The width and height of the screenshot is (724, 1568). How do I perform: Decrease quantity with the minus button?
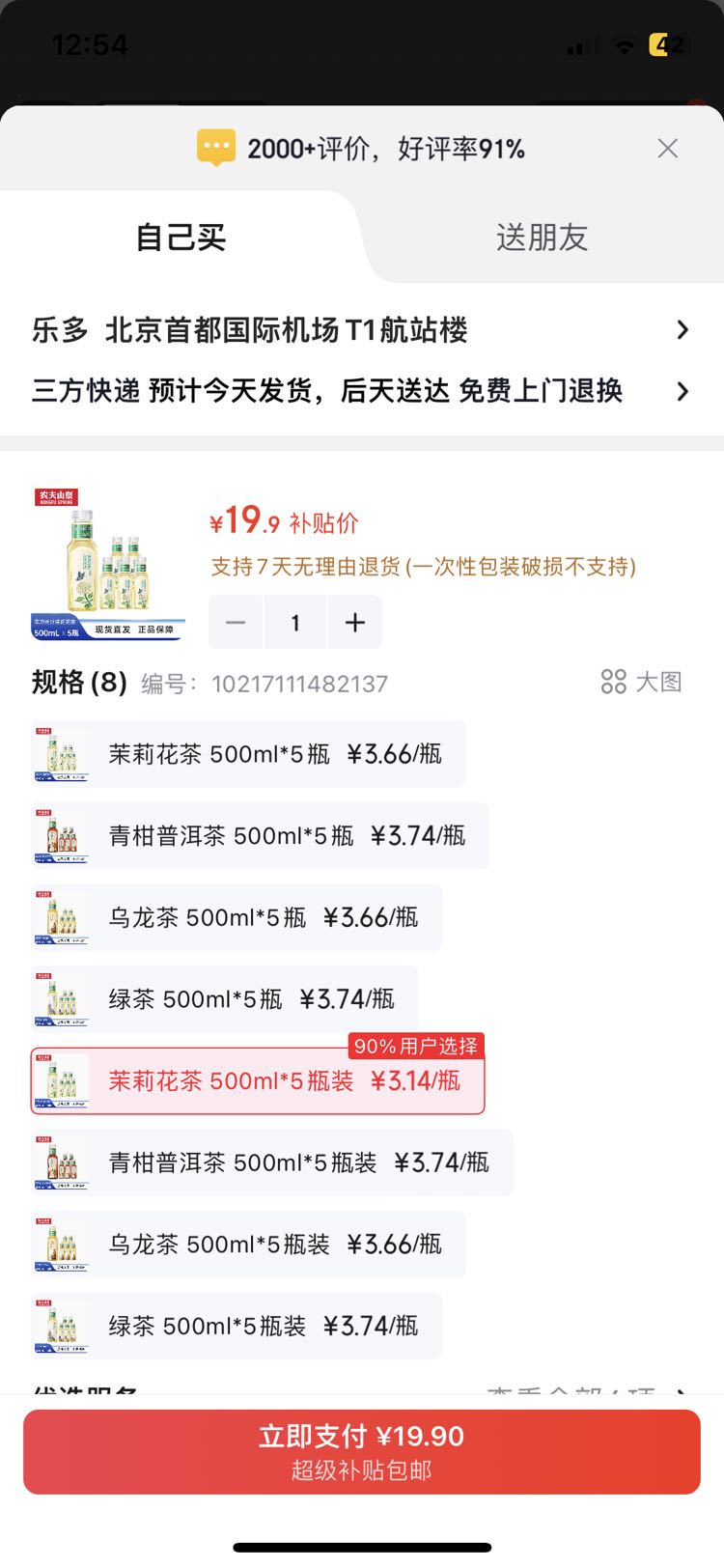click(x=236, y=622)
